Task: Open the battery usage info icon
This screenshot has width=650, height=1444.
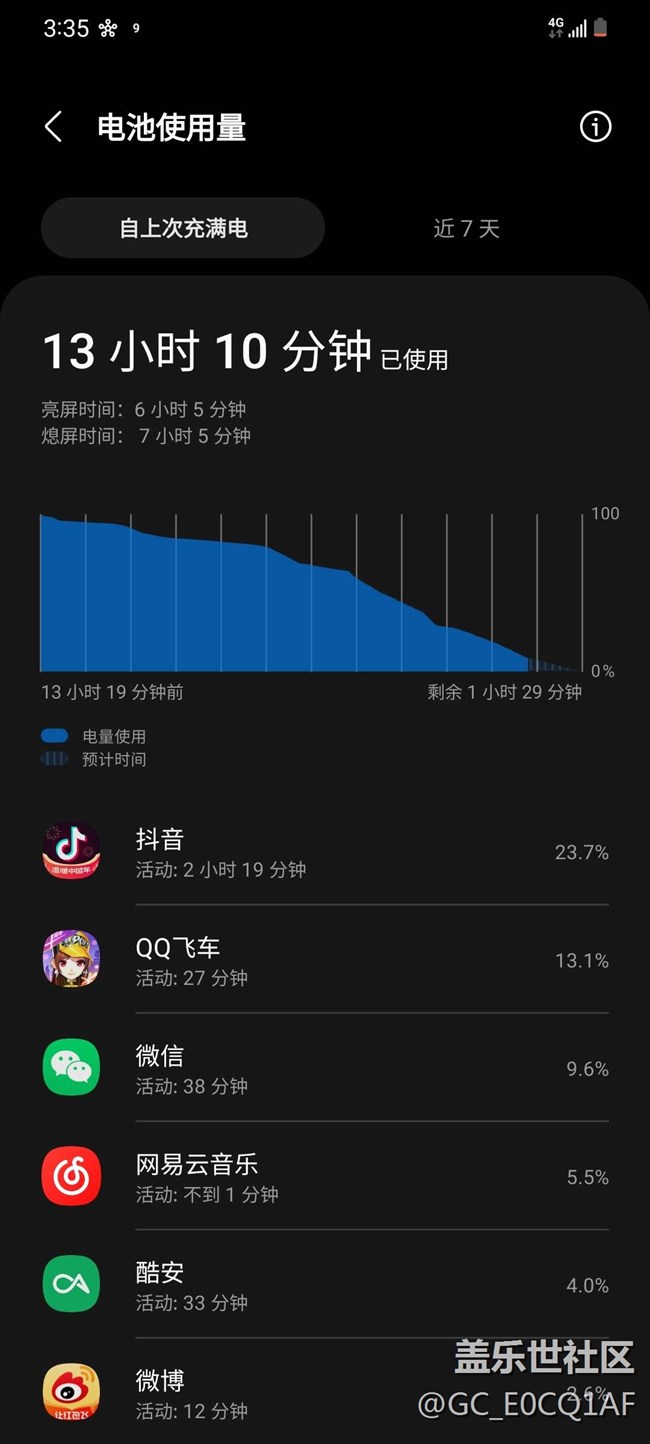Action: (x=595, y=127)
